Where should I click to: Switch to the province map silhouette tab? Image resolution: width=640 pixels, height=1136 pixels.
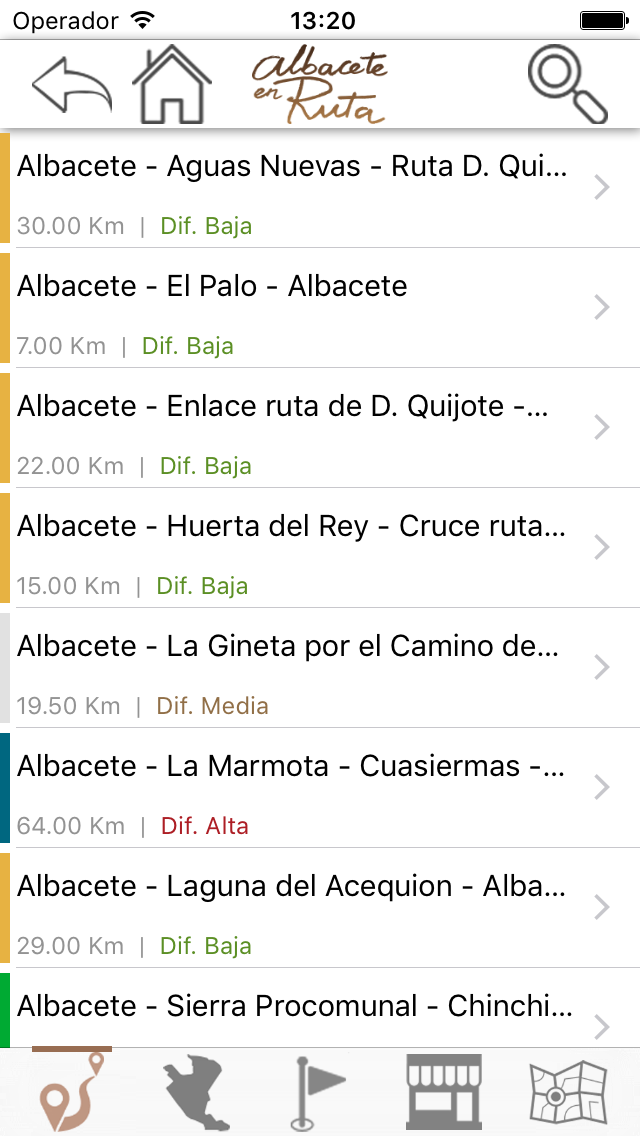pos(196,1092)
